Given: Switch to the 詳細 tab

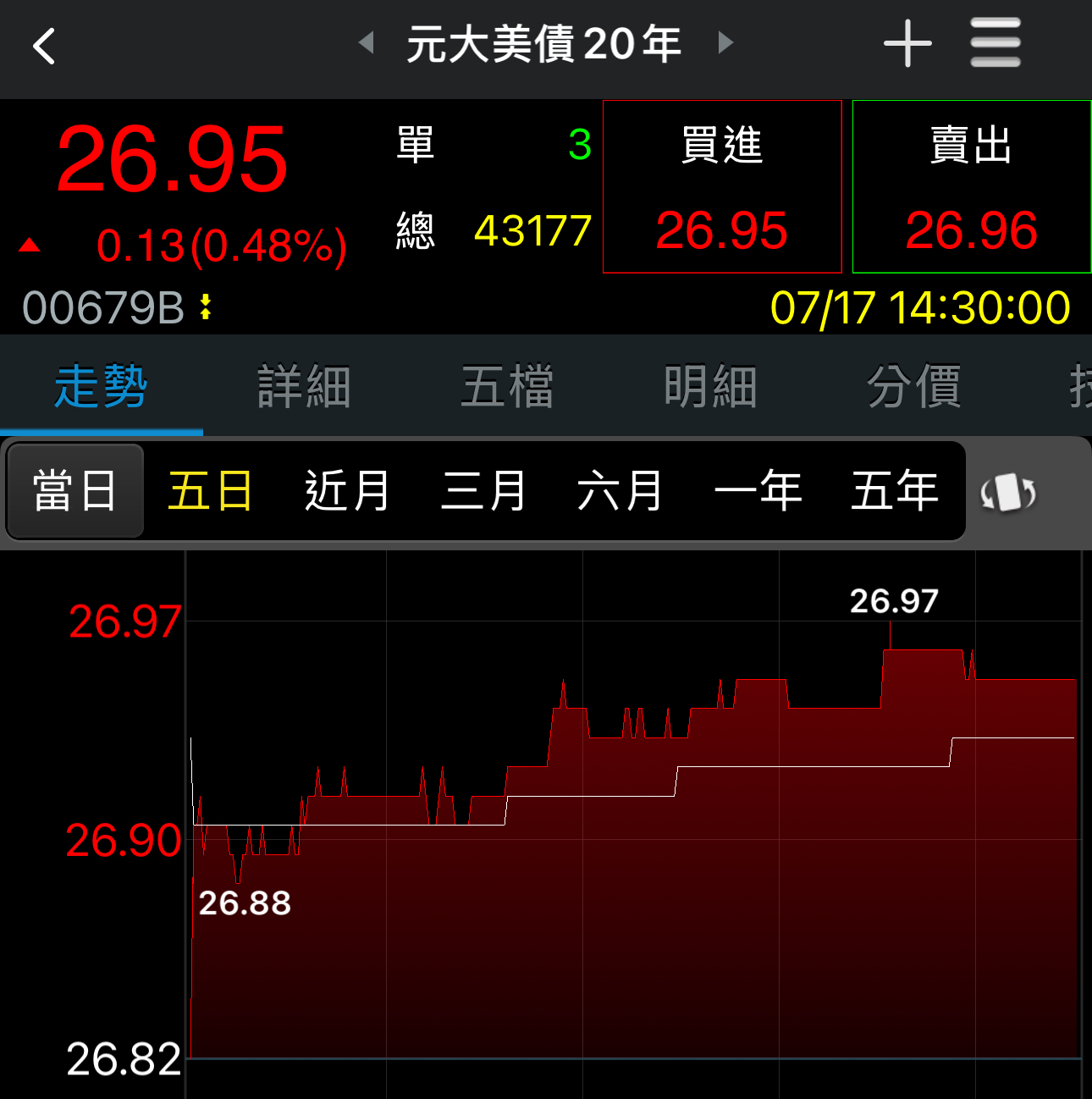Looking at the screenshot, I should tap(304, 387).
